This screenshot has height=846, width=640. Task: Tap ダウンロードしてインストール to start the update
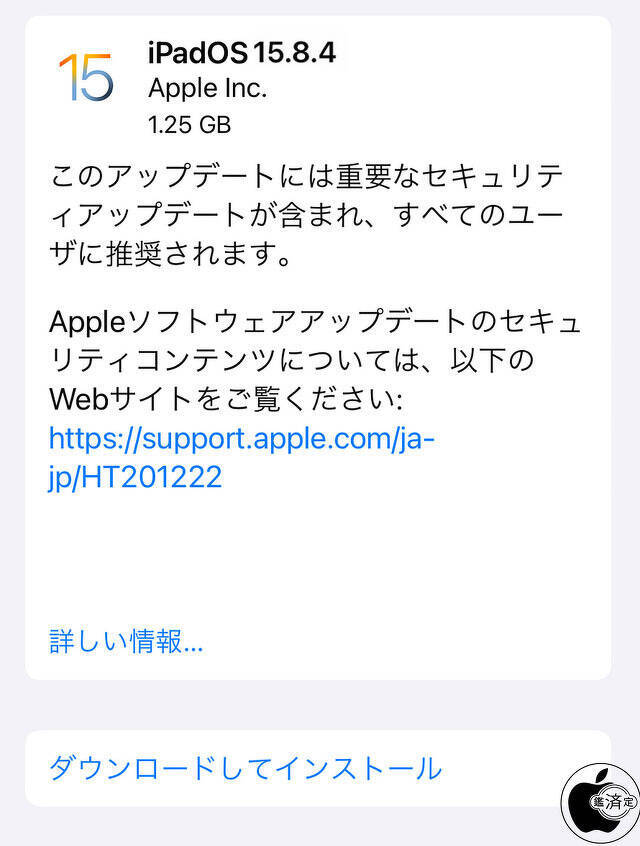tap(245, 768)
